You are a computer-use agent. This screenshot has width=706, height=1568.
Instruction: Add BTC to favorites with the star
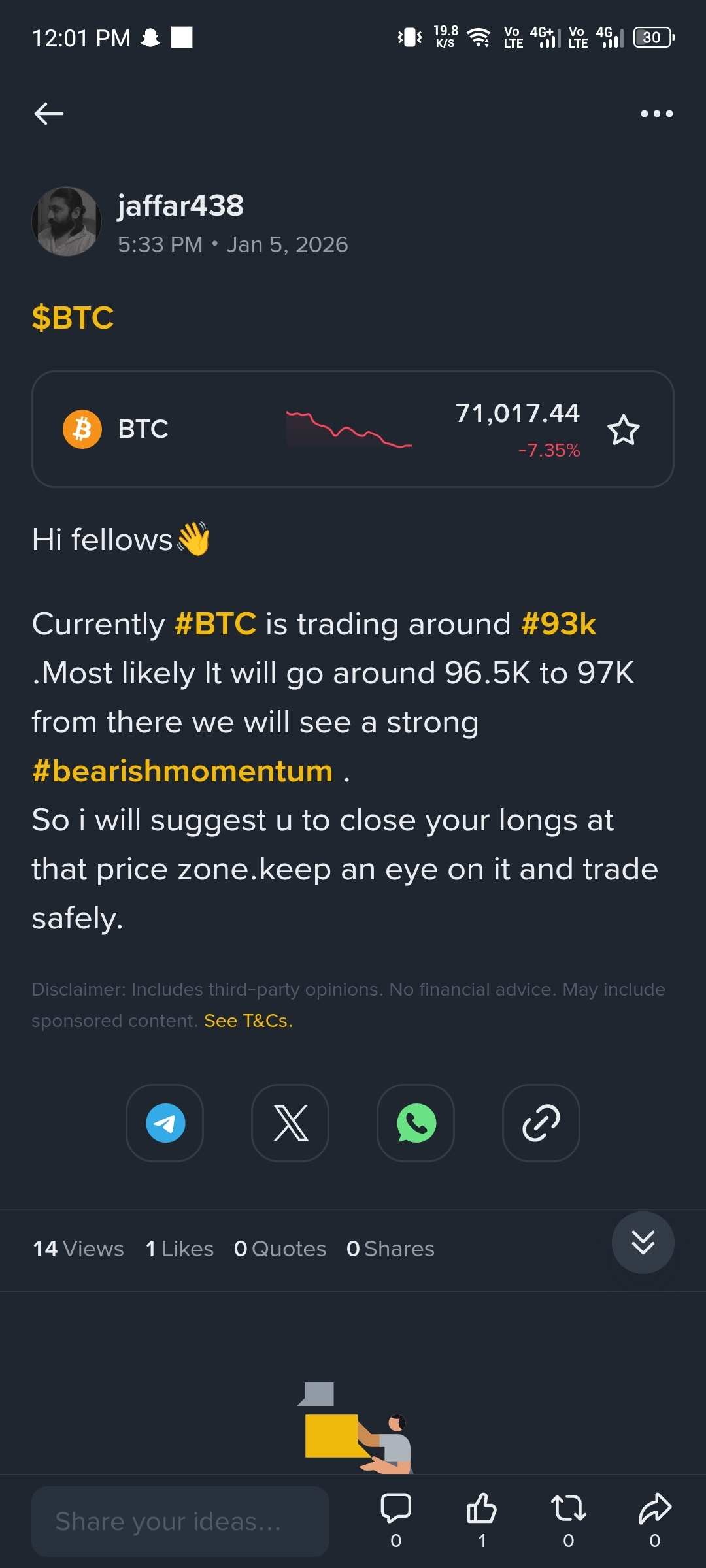tap(623, 430)
